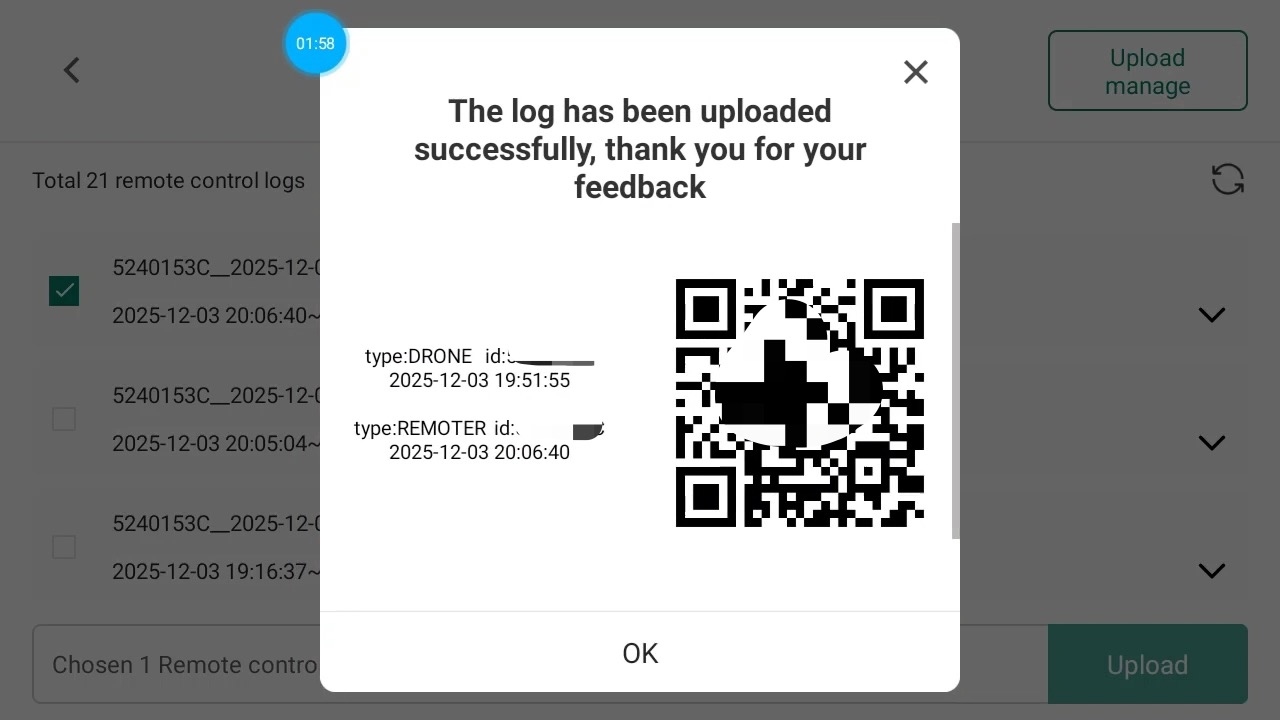The height and width of the screenshot is (720, 1280).
Task: Expand the 20:05:04 log details
Action: coord(1211,443)
